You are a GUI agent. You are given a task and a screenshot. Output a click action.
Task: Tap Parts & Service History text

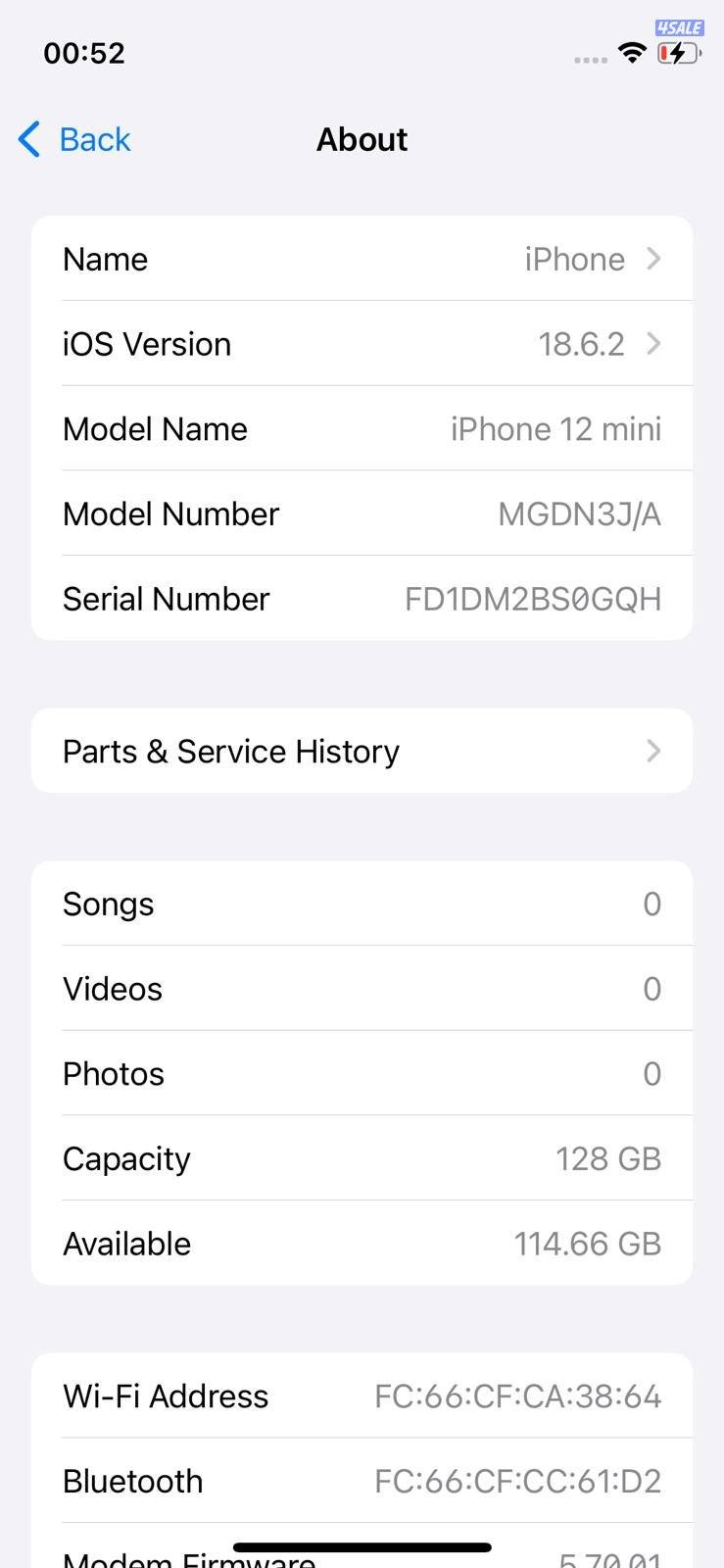pos(230,751)
